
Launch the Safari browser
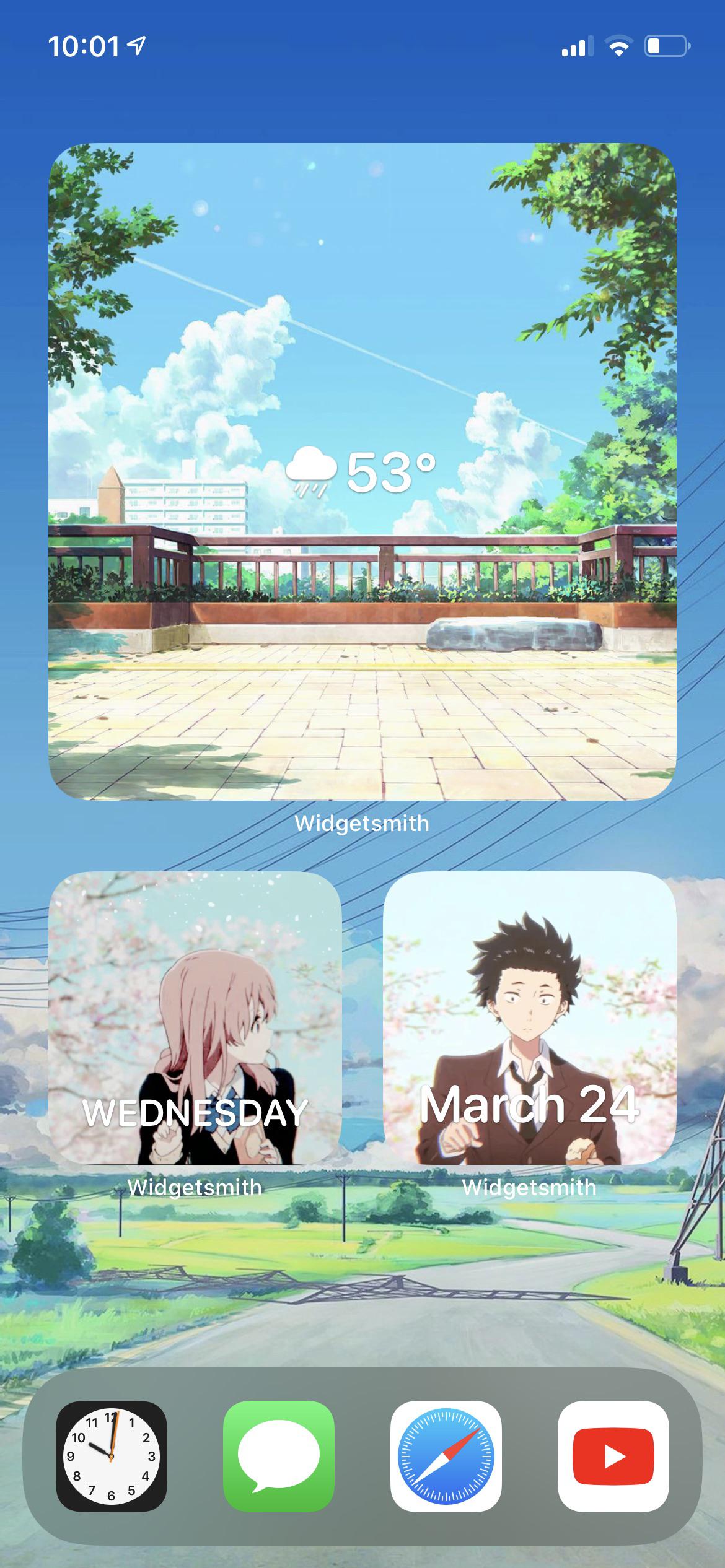coord(446,1457)
